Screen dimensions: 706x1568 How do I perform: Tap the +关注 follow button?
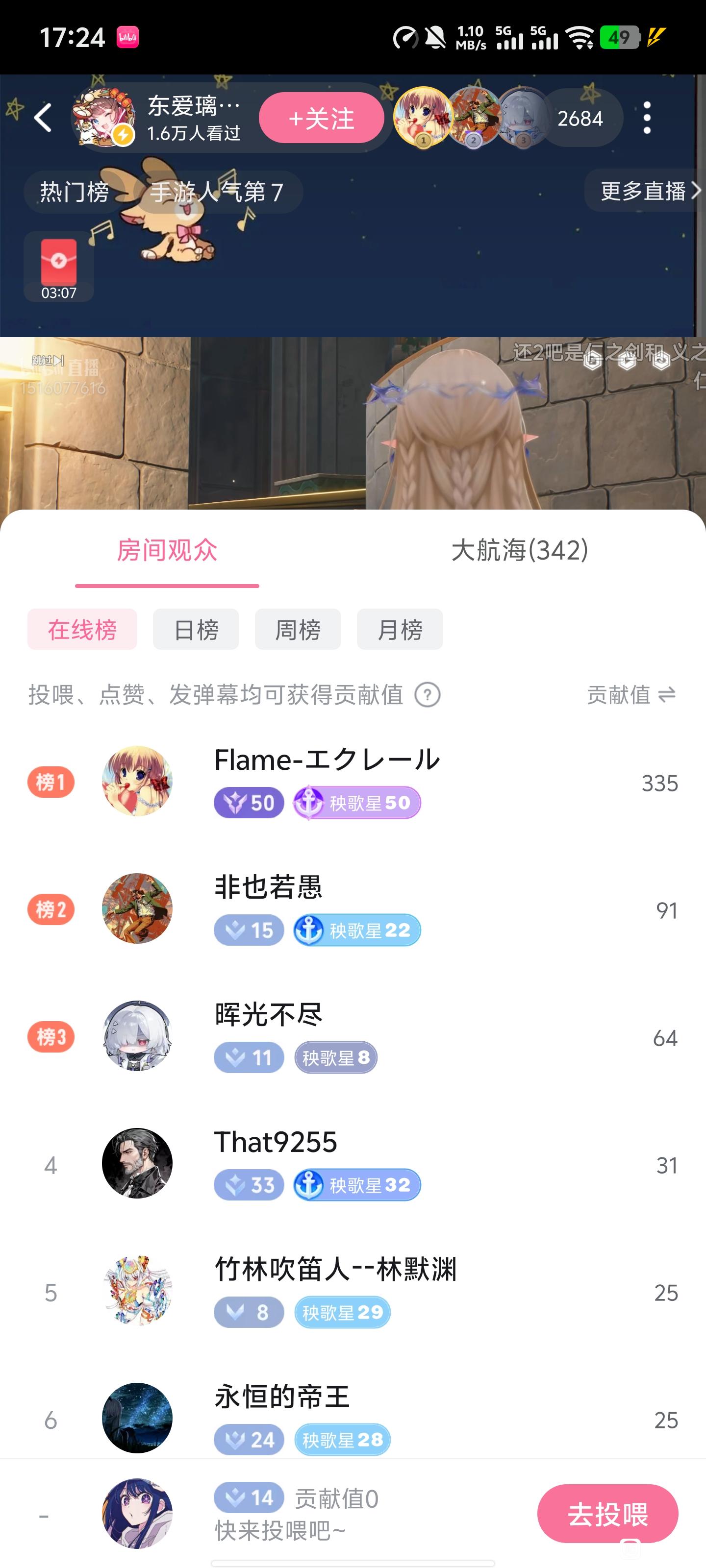(x=321, y=118)
